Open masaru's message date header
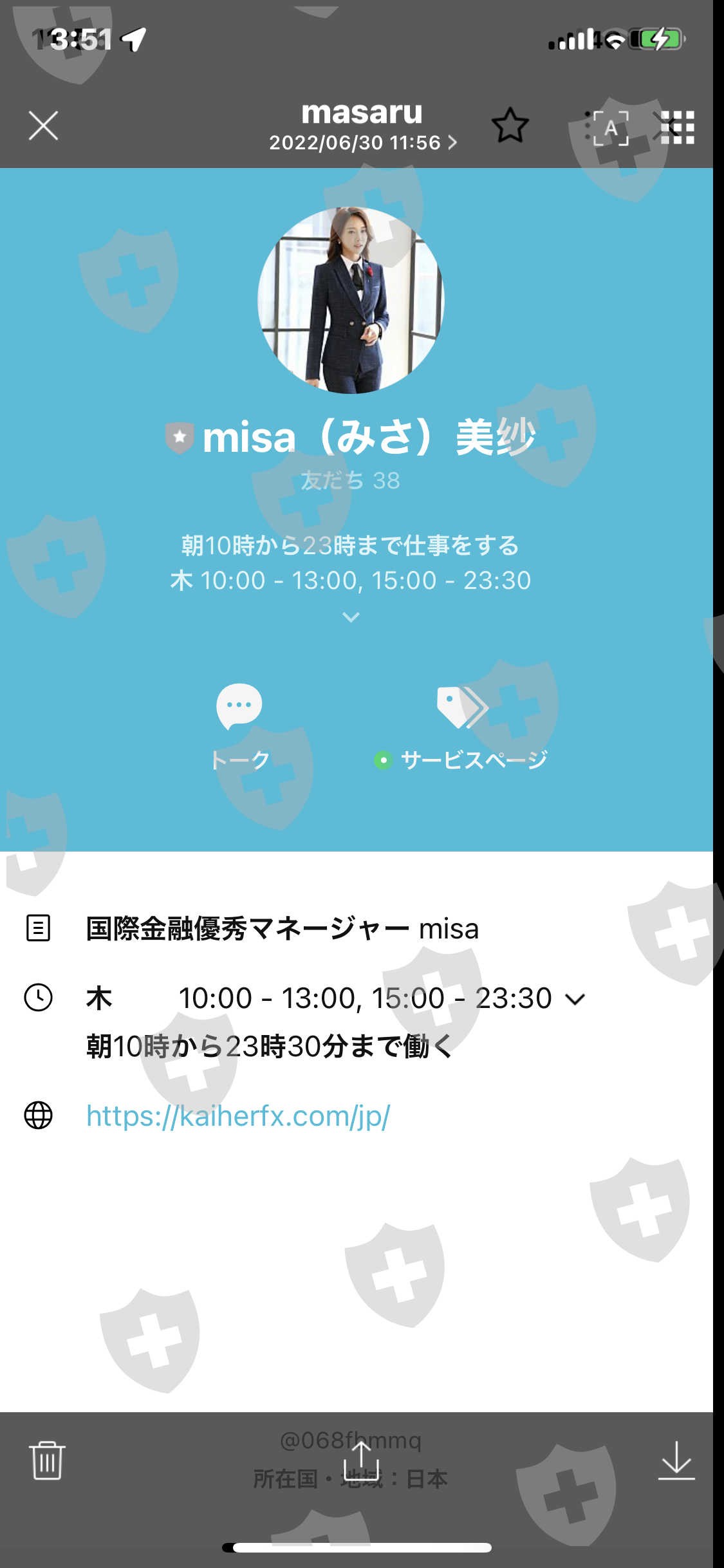 (362, 127)
